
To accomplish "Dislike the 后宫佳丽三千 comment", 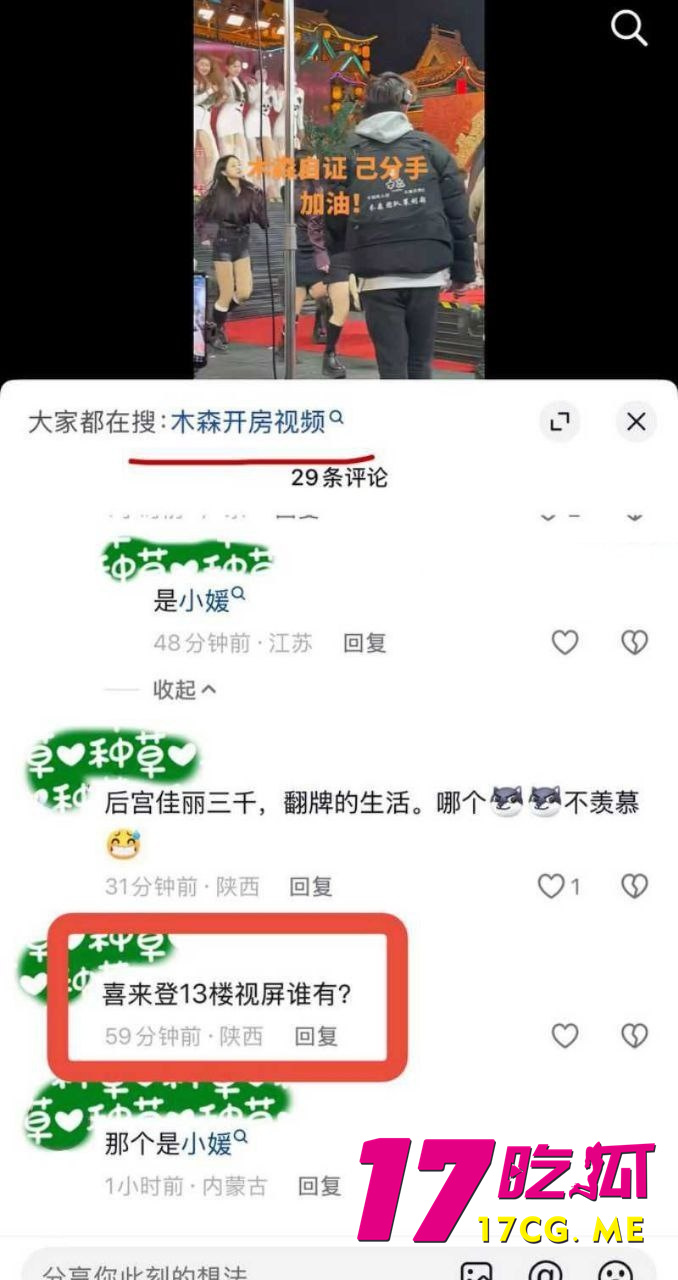I will [635, 885].
